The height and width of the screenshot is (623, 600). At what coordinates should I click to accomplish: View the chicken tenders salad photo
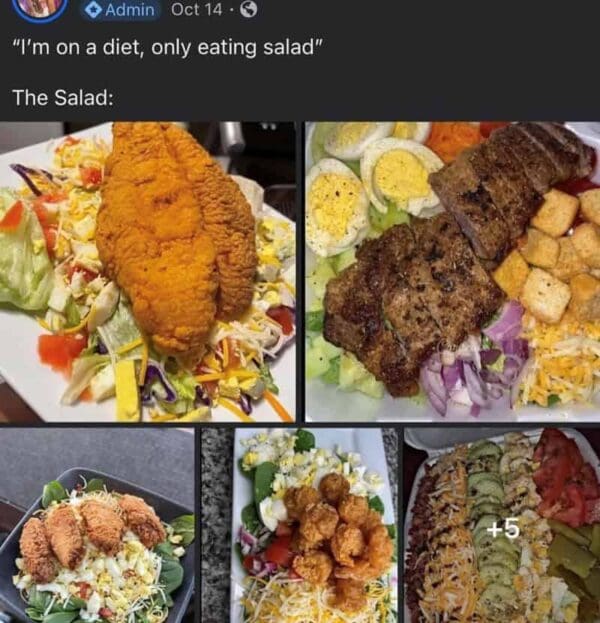(97, 525)
